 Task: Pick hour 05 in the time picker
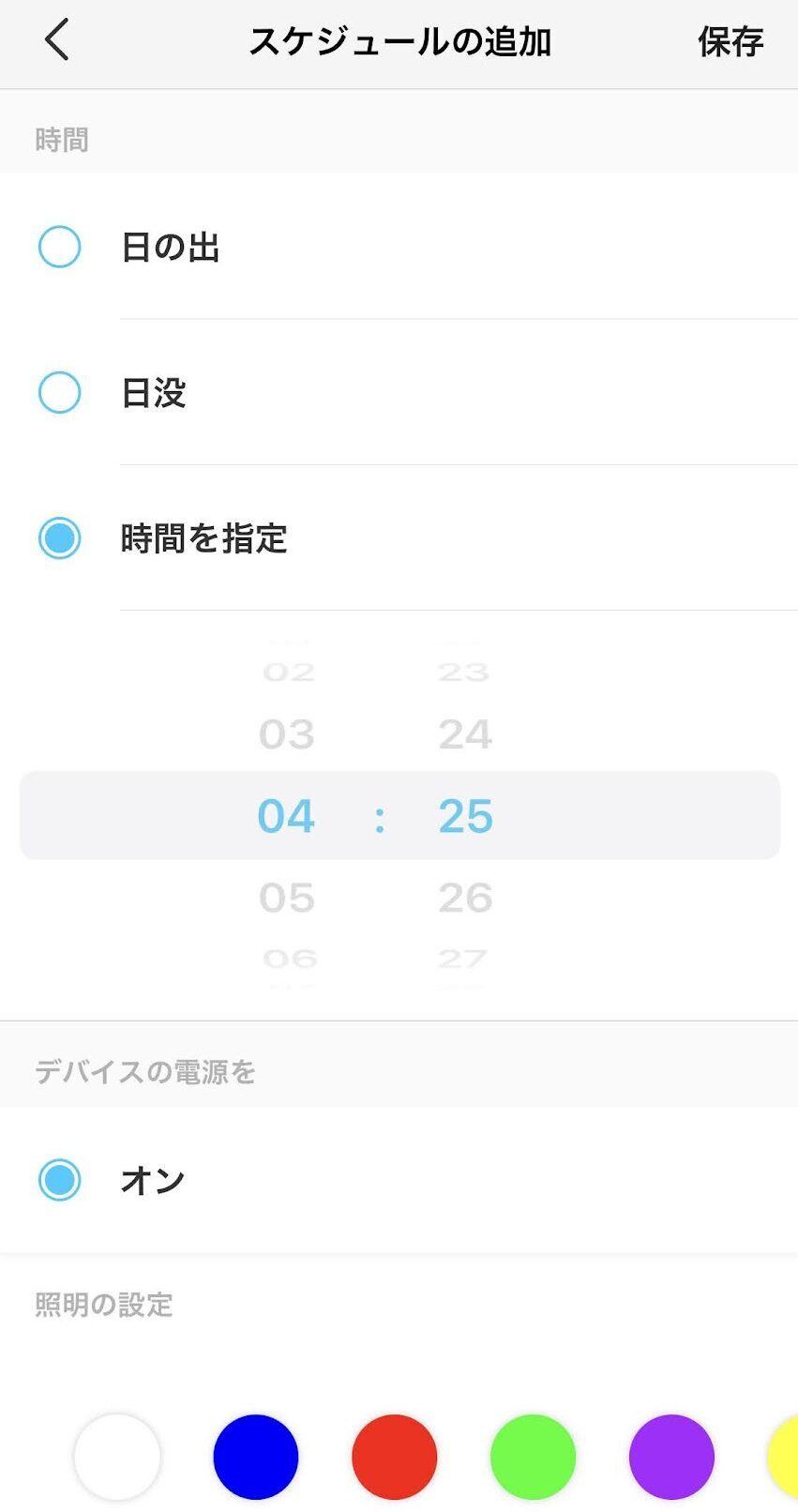pyautogui.click(x=287, y=898)
